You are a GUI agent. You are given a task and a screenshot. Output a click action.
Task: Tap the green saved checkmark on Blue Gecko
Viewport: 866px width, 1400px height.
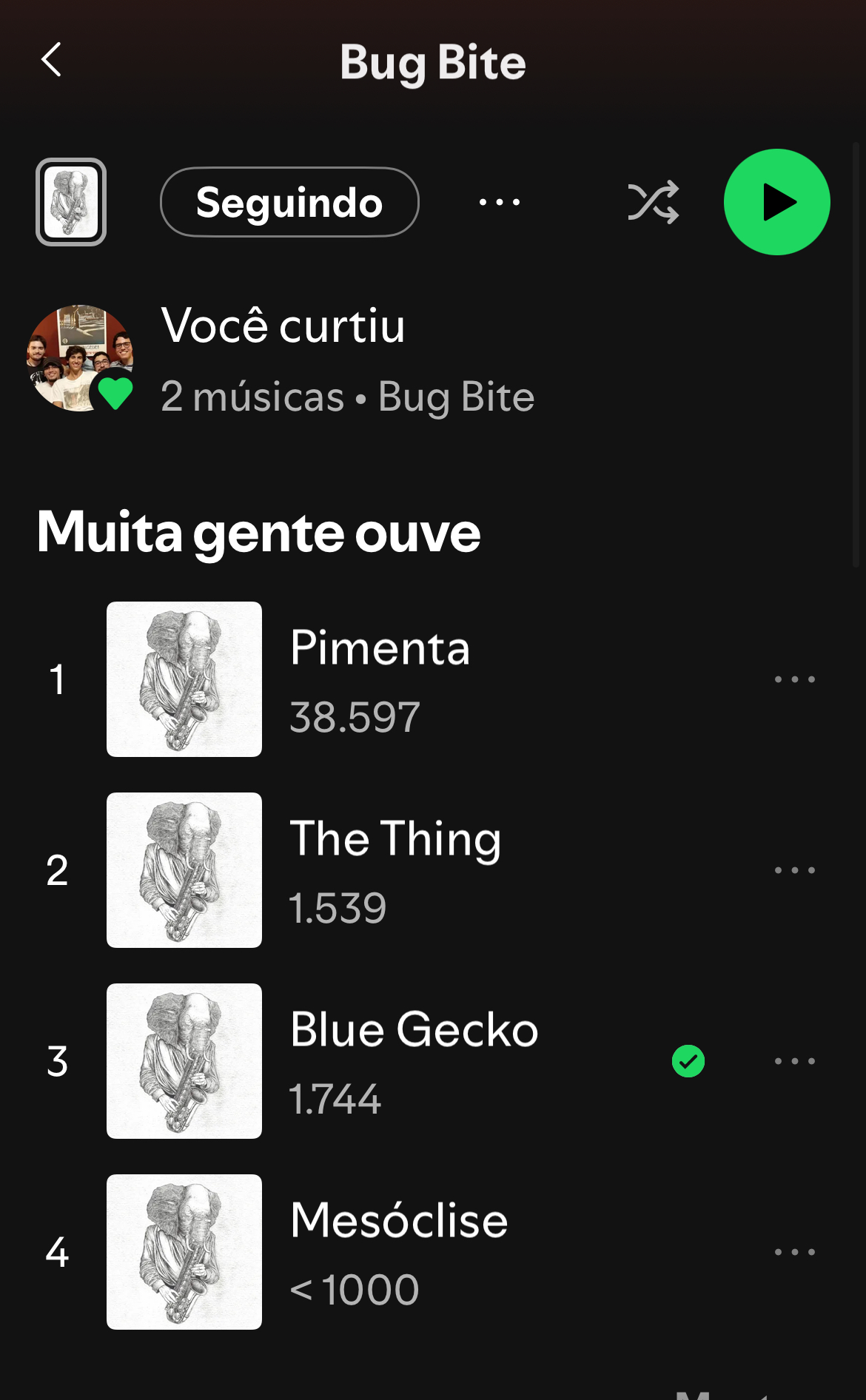coord(688,1061)
